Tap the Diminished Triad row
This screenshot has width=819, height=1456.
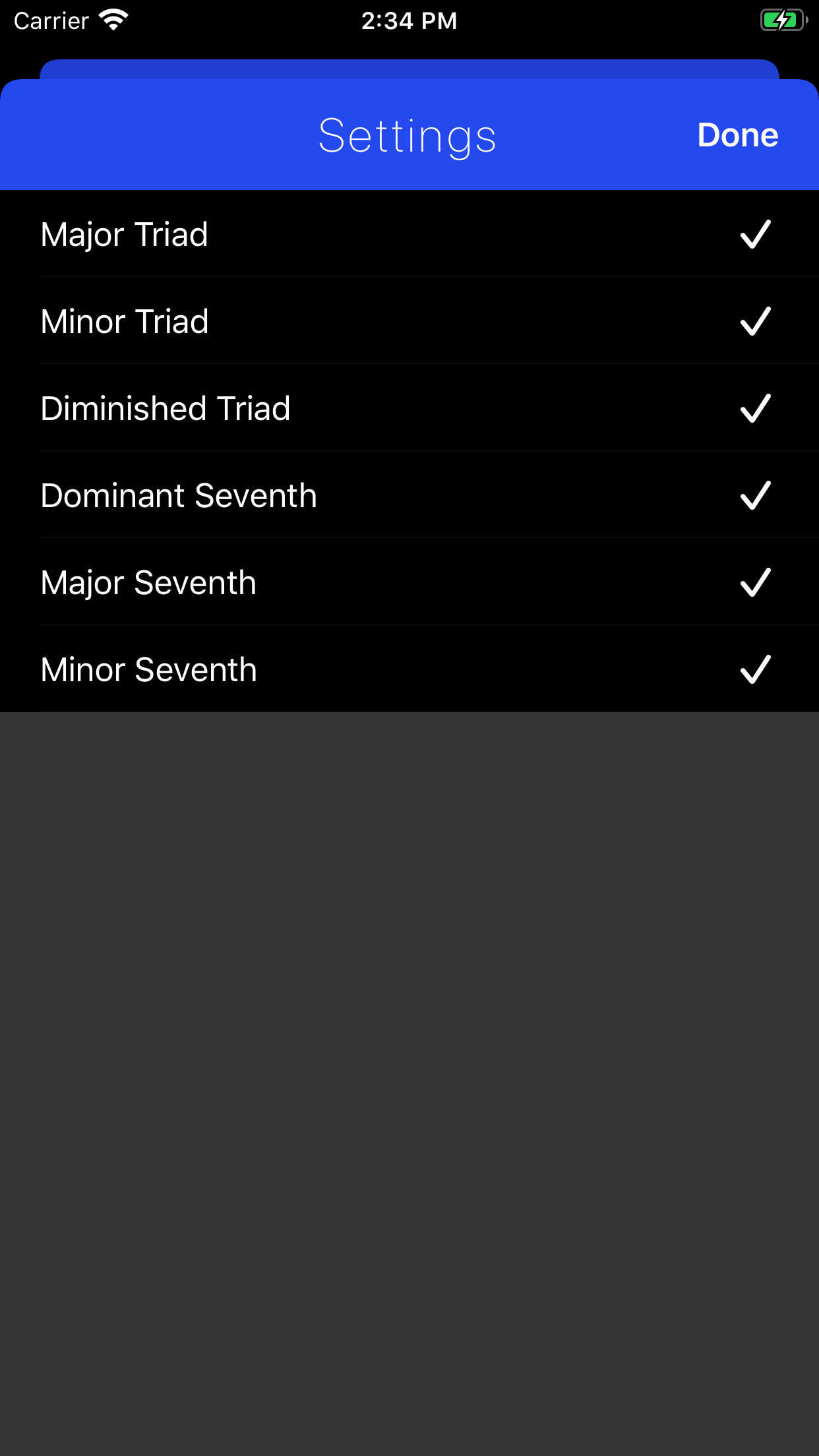pyautogui.click(x=264, y=408)
